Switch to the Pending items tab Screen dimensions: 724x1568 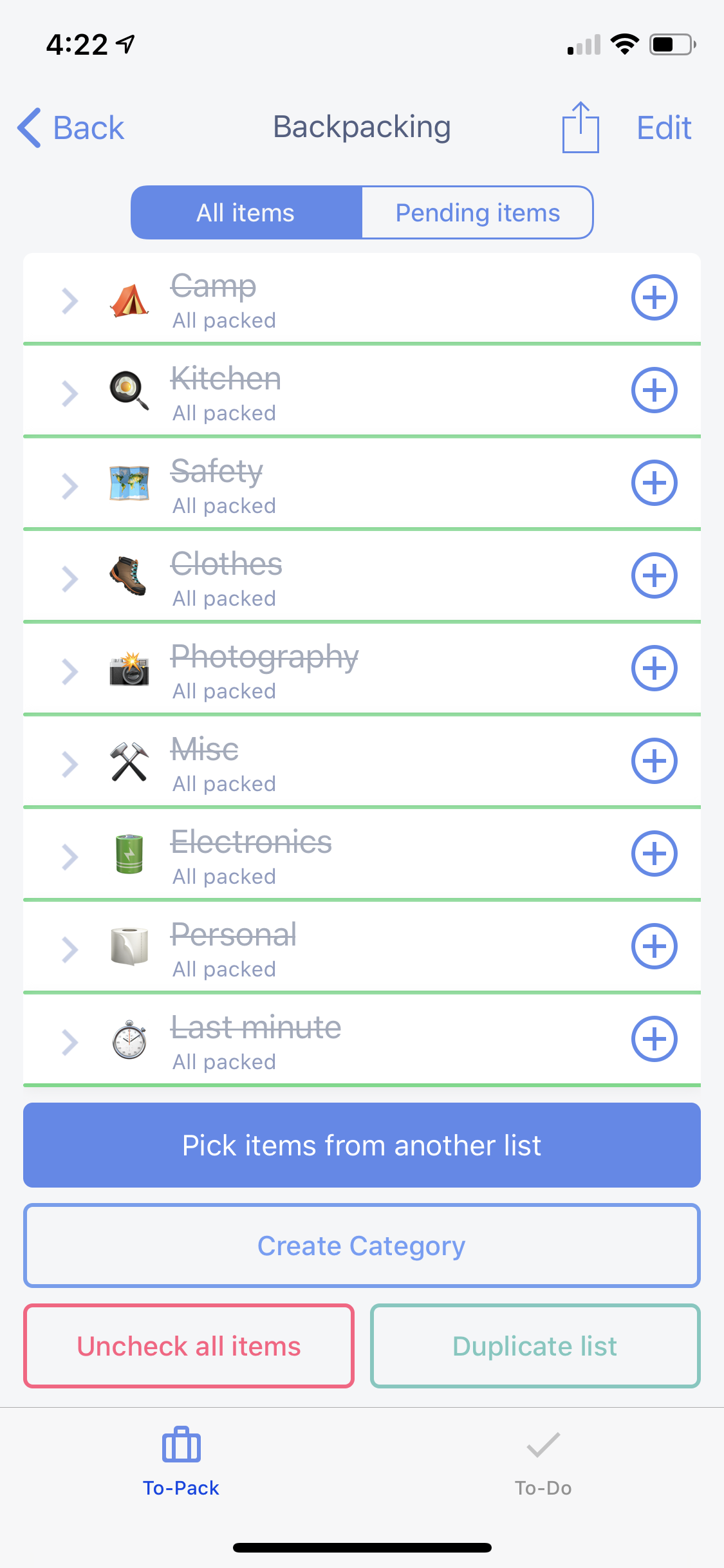478,212
